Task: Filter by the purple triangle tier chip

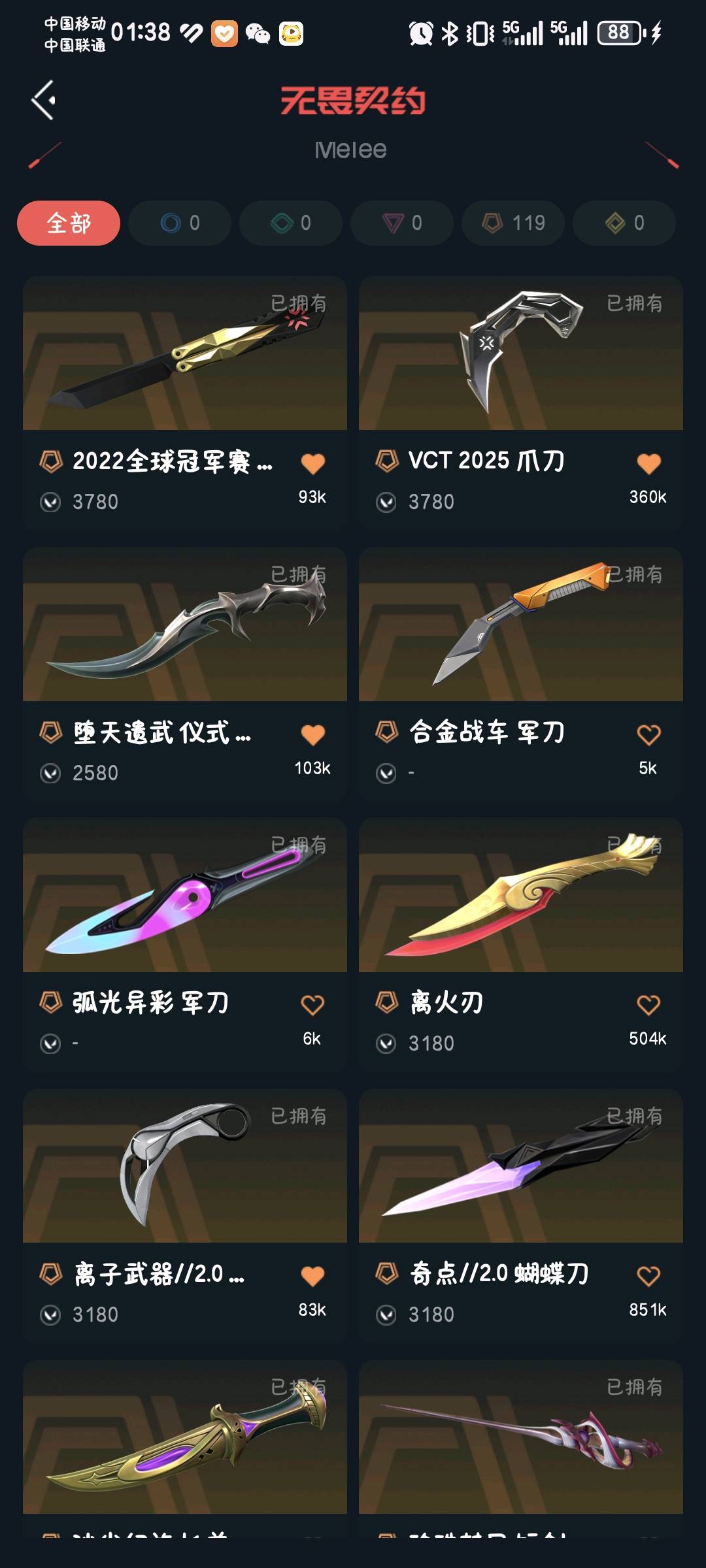Action: tap(402, 223)
